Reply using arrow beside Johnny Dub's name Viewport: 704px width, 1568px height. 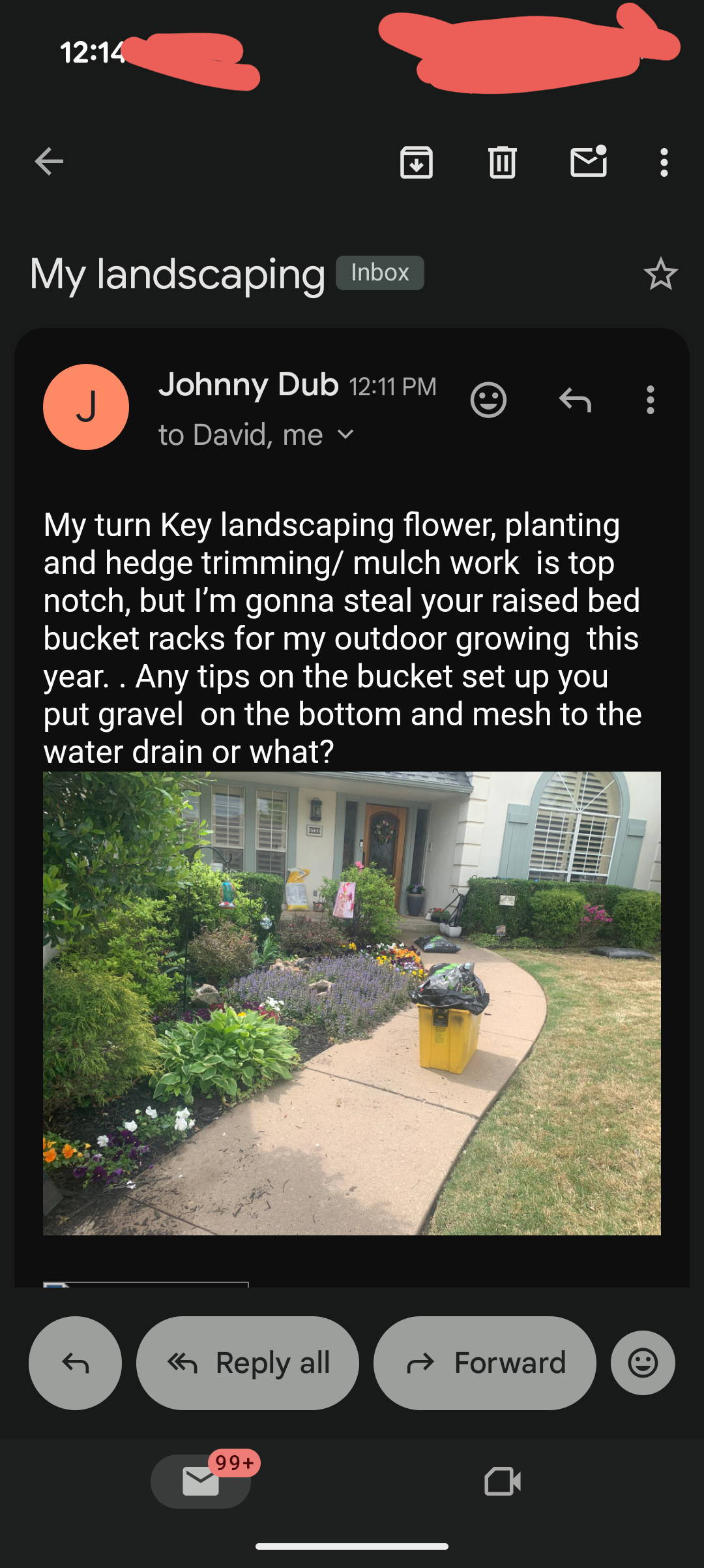575,400
